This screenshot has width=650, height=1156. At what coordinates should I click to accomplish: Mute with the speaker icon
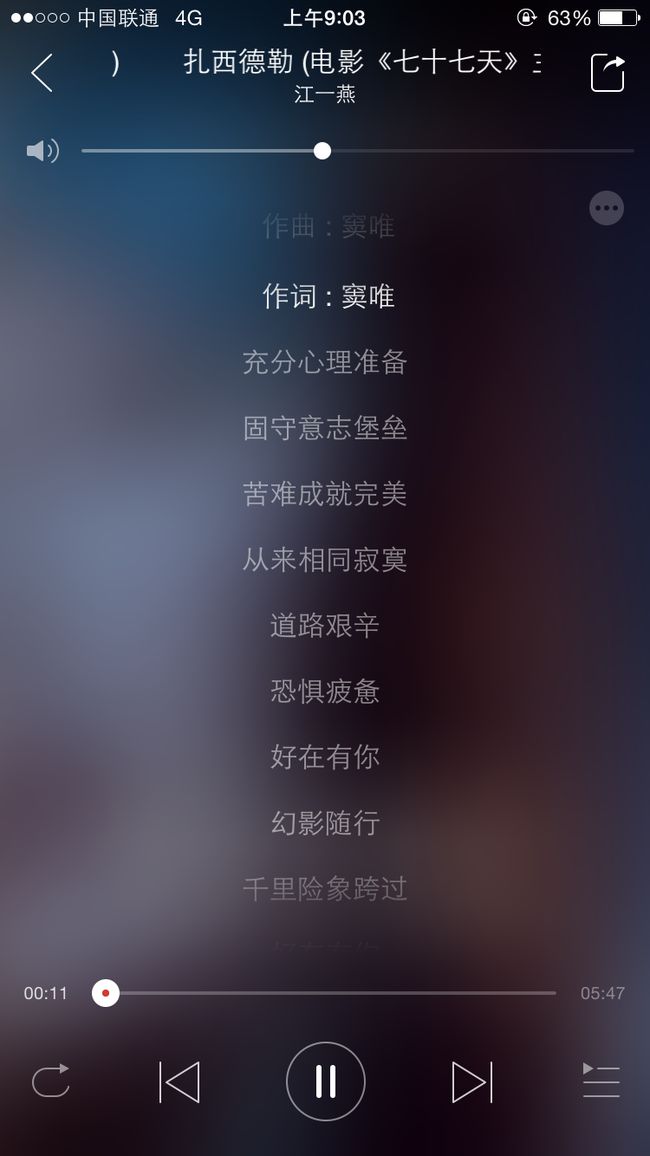point(43,150)
